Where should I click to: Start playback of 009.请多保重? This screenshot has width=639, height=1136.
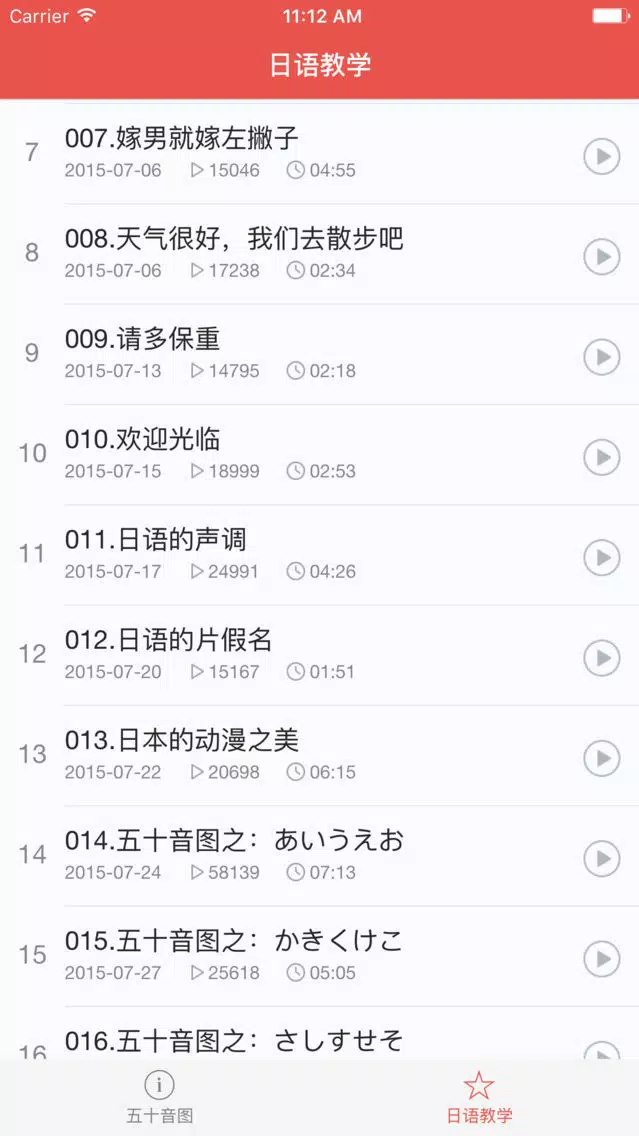point(602,356)
